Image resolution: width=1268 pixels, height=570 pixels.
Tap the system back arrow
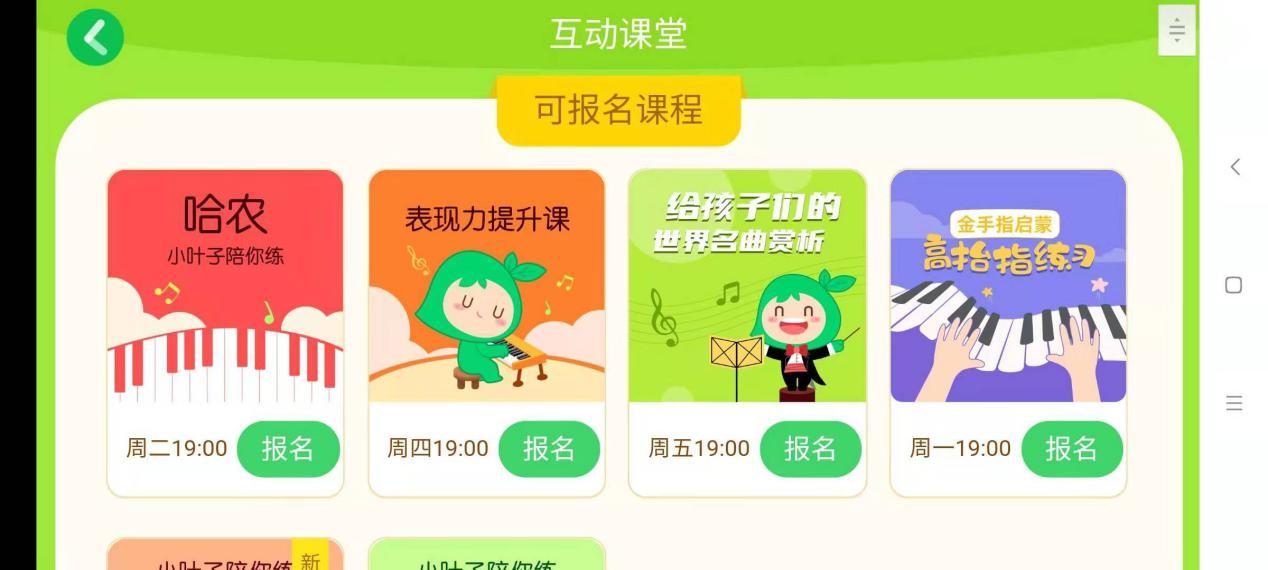[1234, 167]
